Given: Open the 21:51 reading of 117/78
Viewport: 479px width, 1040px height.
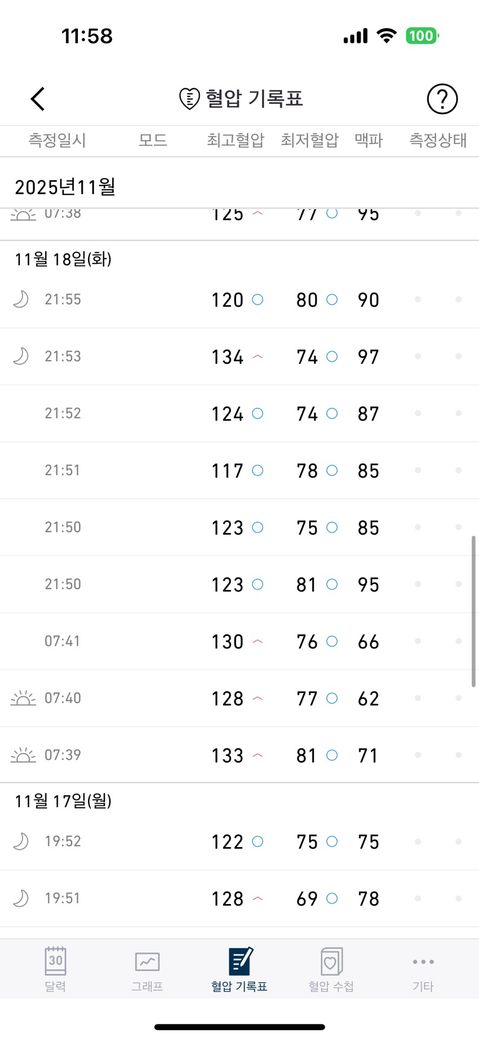Looking at the screenshot, I should 240,471.
